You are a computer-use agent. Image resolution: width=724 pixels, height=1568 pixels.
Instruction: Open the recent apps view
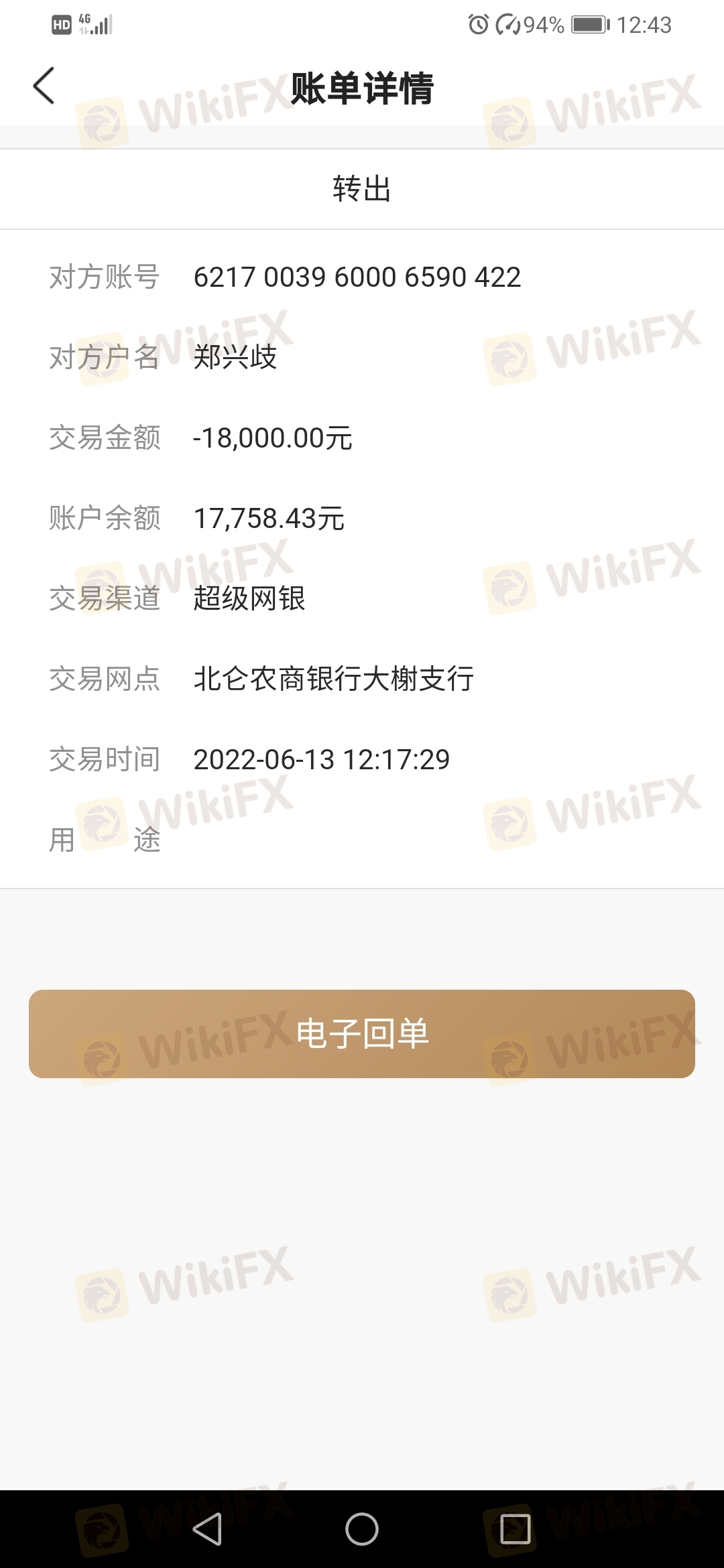(515, 1529)
